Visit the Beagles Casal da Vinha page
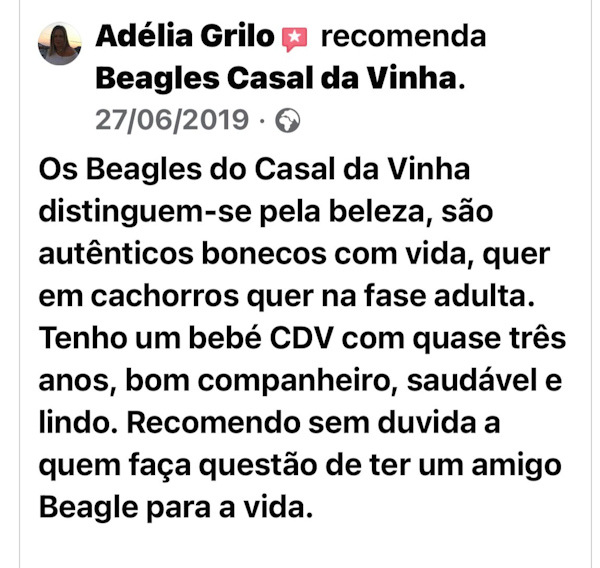600x568 pixels. [x=274, y=78]
